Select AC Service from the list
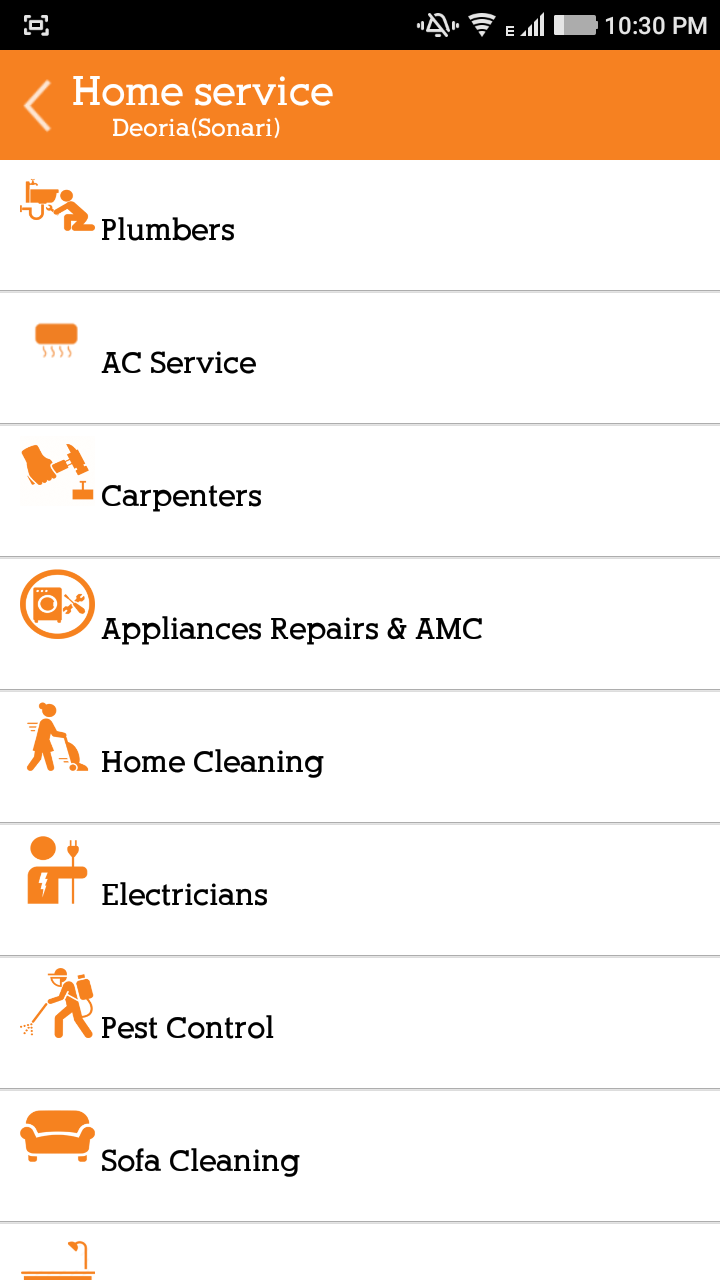 360,358
